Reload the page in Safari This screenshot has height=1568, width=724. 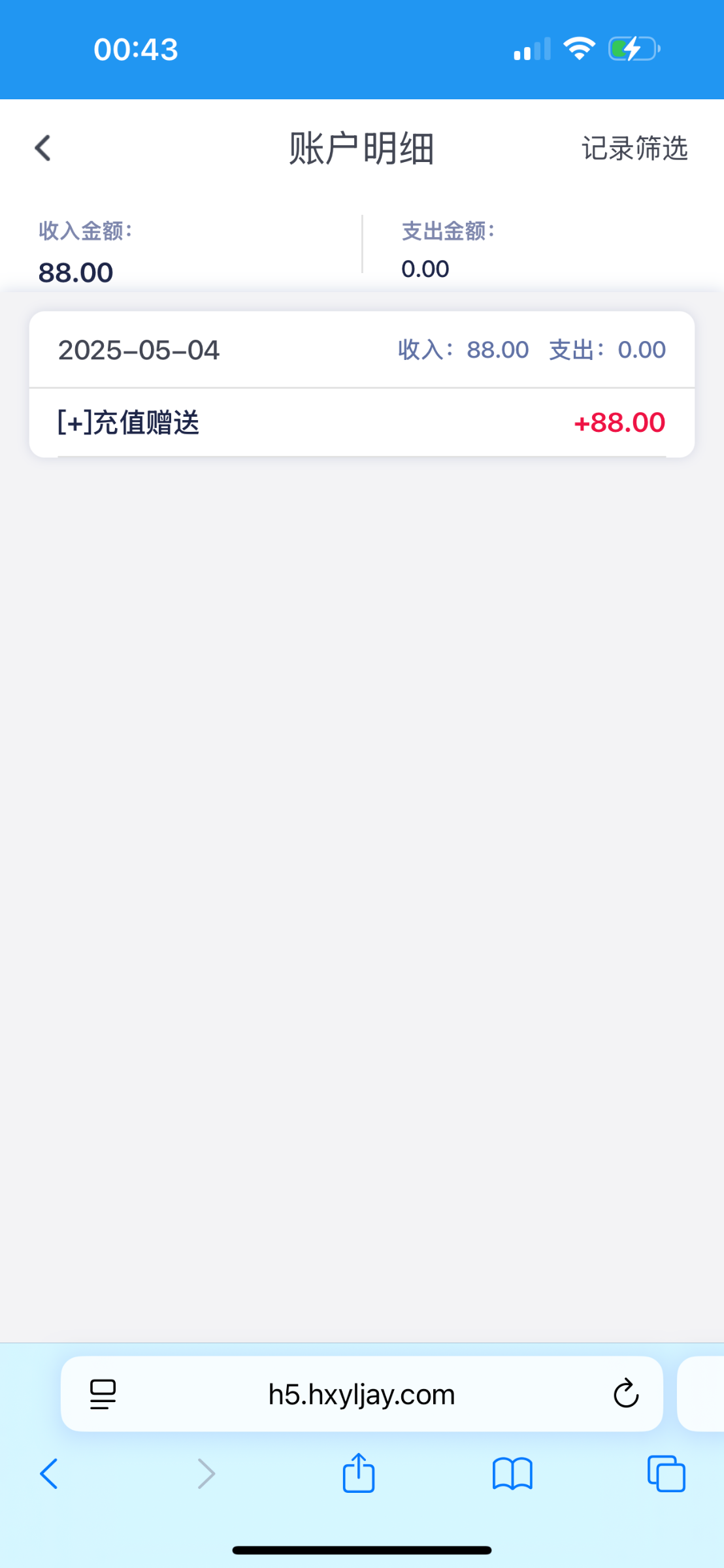(625, 1394)
